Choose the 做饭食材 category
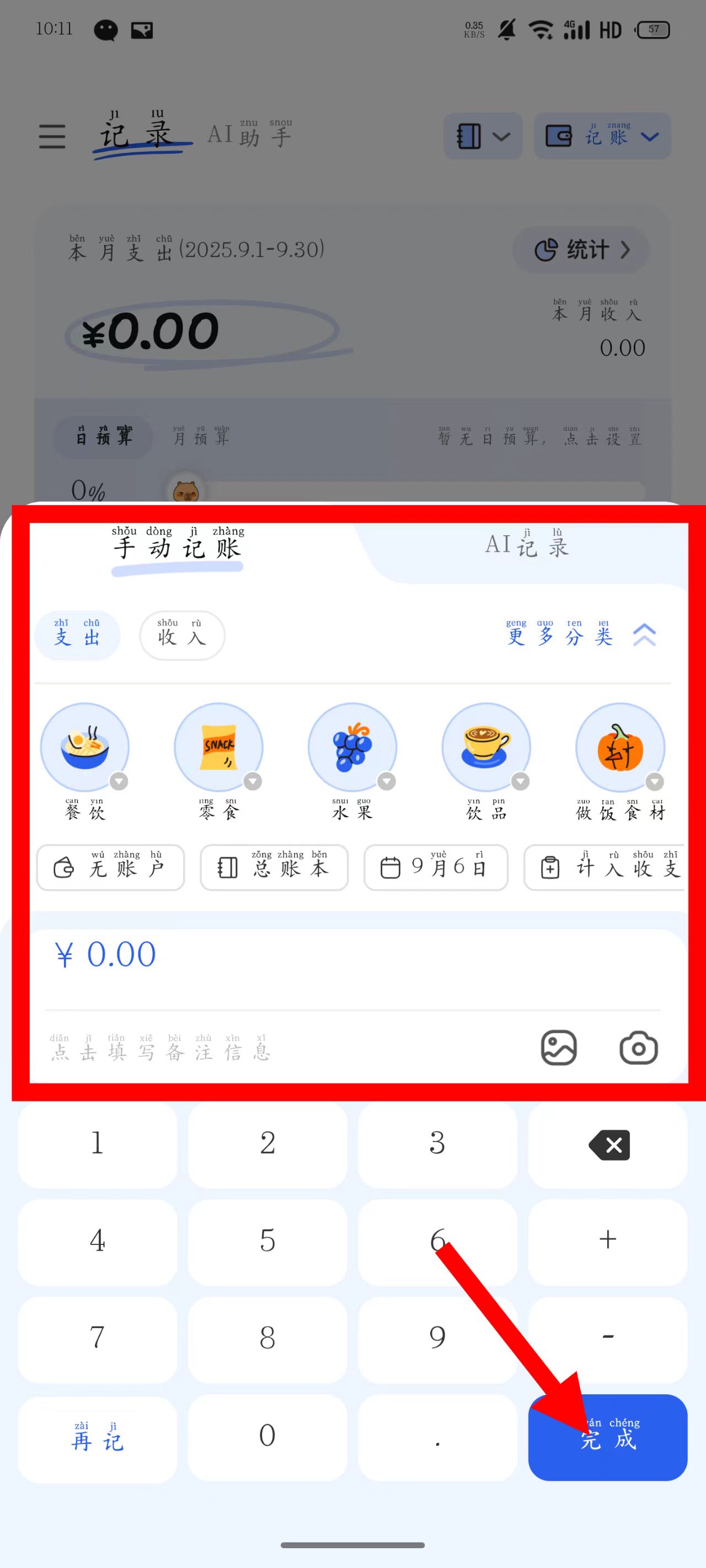 [620, 748]
